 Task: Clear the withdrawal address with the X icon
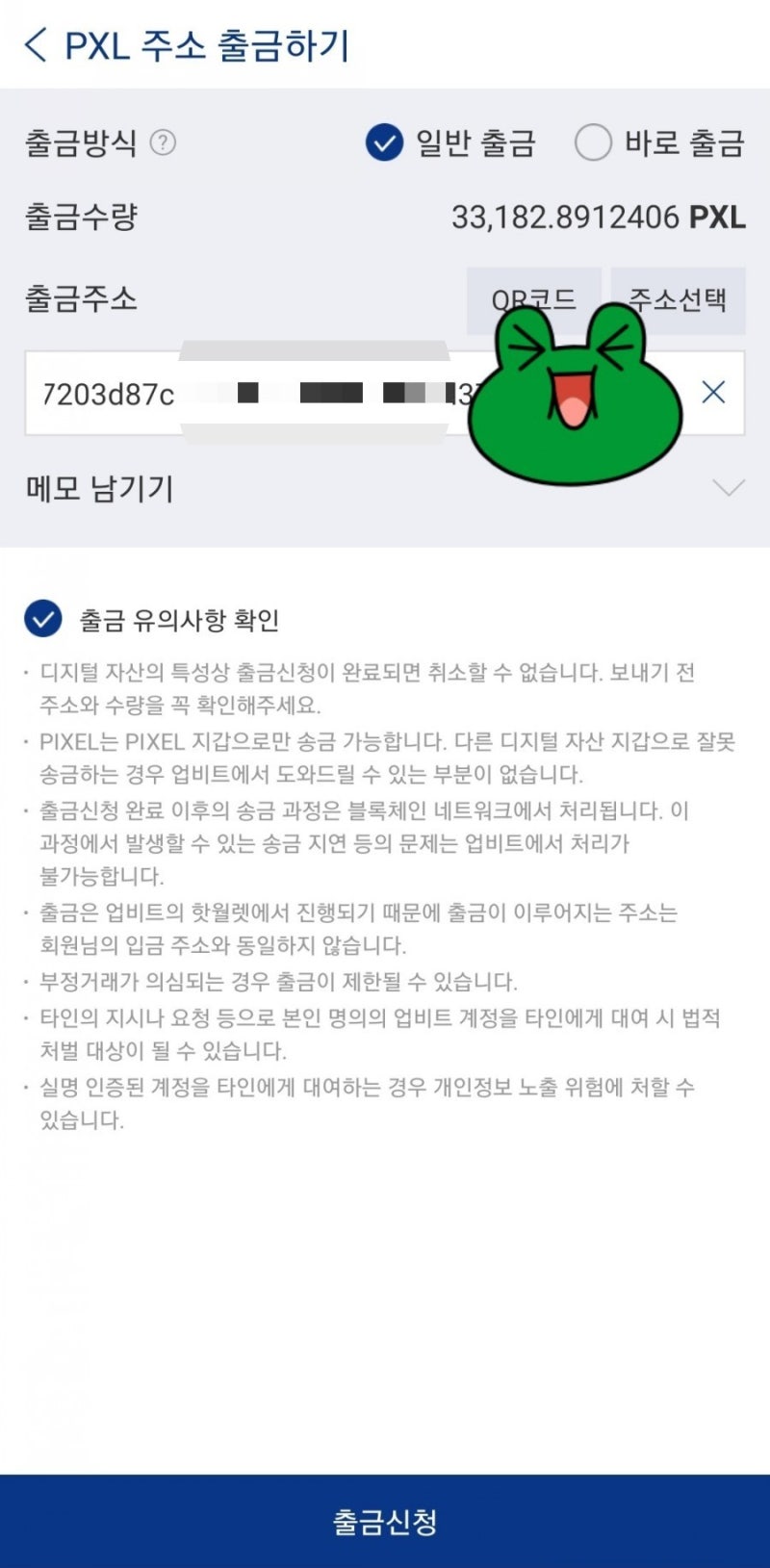tap(715, 393)
